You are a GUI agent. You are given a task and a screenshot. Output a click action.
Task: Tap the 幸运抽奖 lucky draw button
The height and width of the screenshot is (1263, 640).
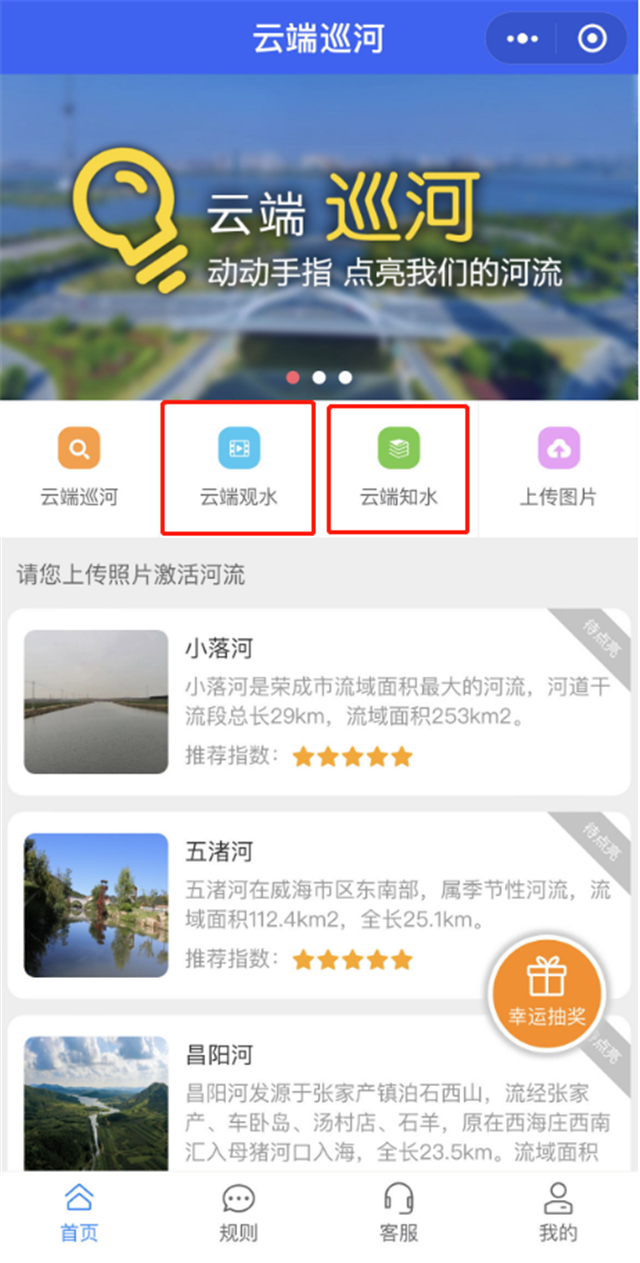click(x=546, y=993)
